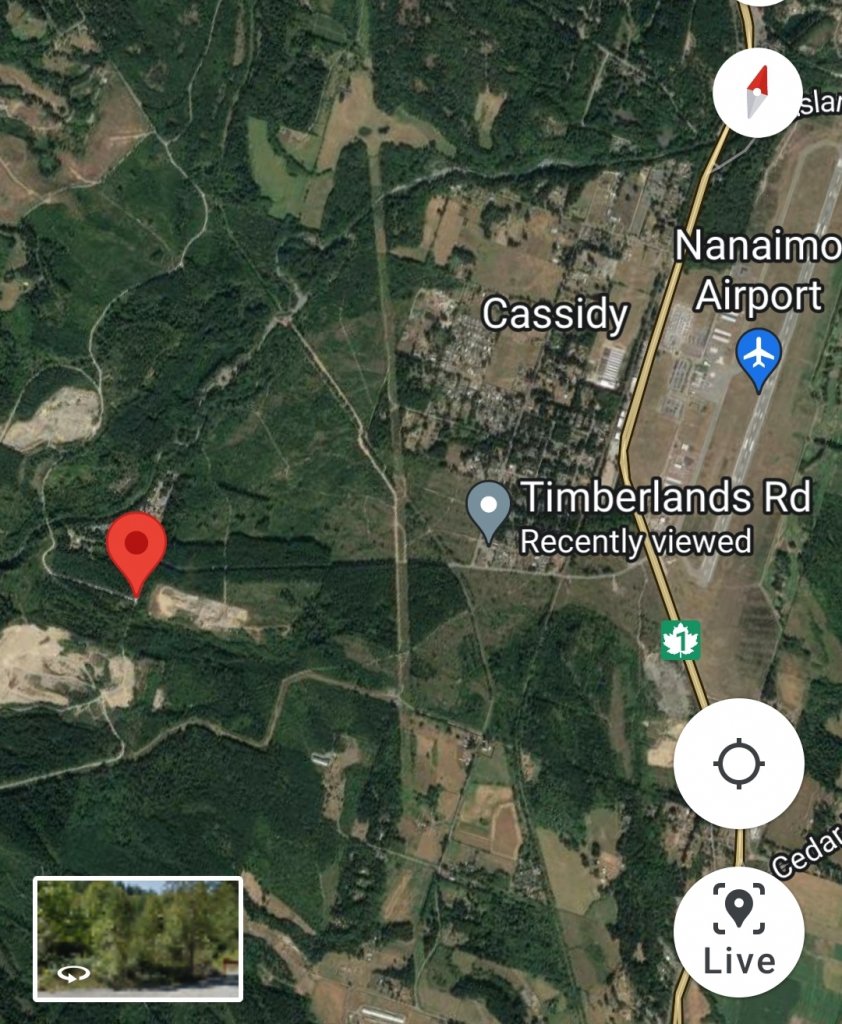Center map on my current location

(x=738, y=764)
